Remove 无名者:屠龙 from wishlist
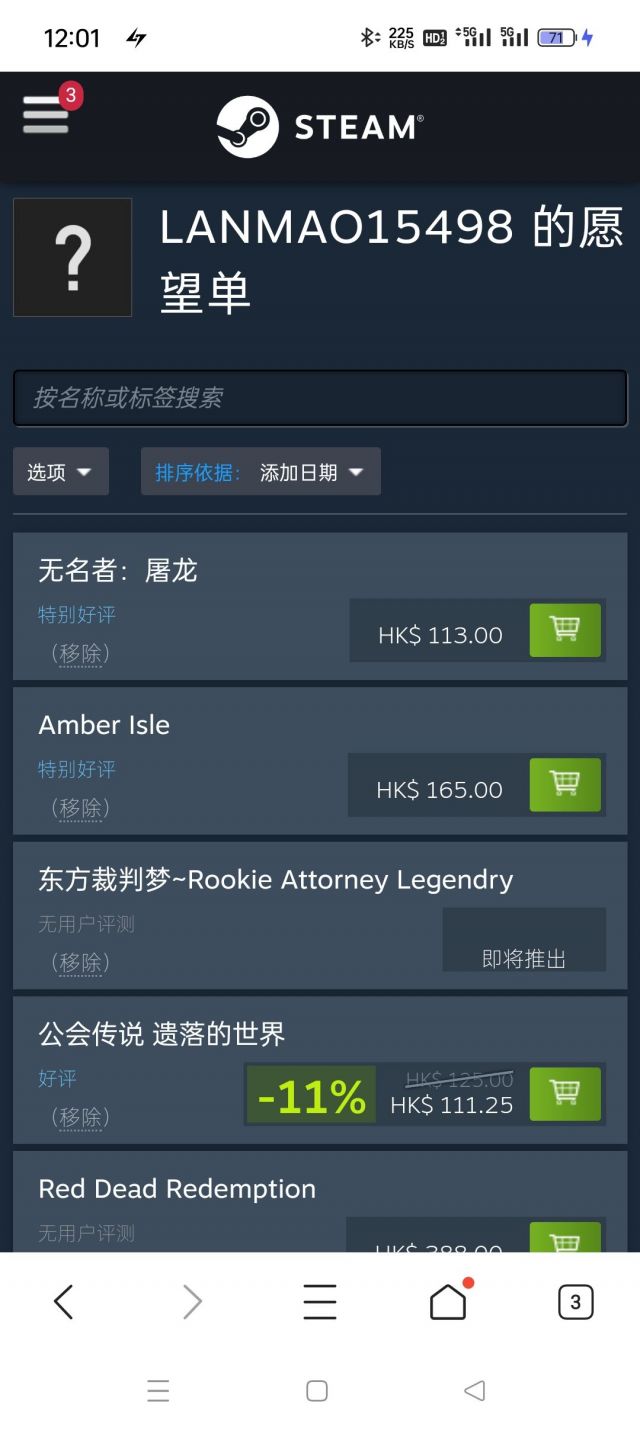 click(81, 653)
